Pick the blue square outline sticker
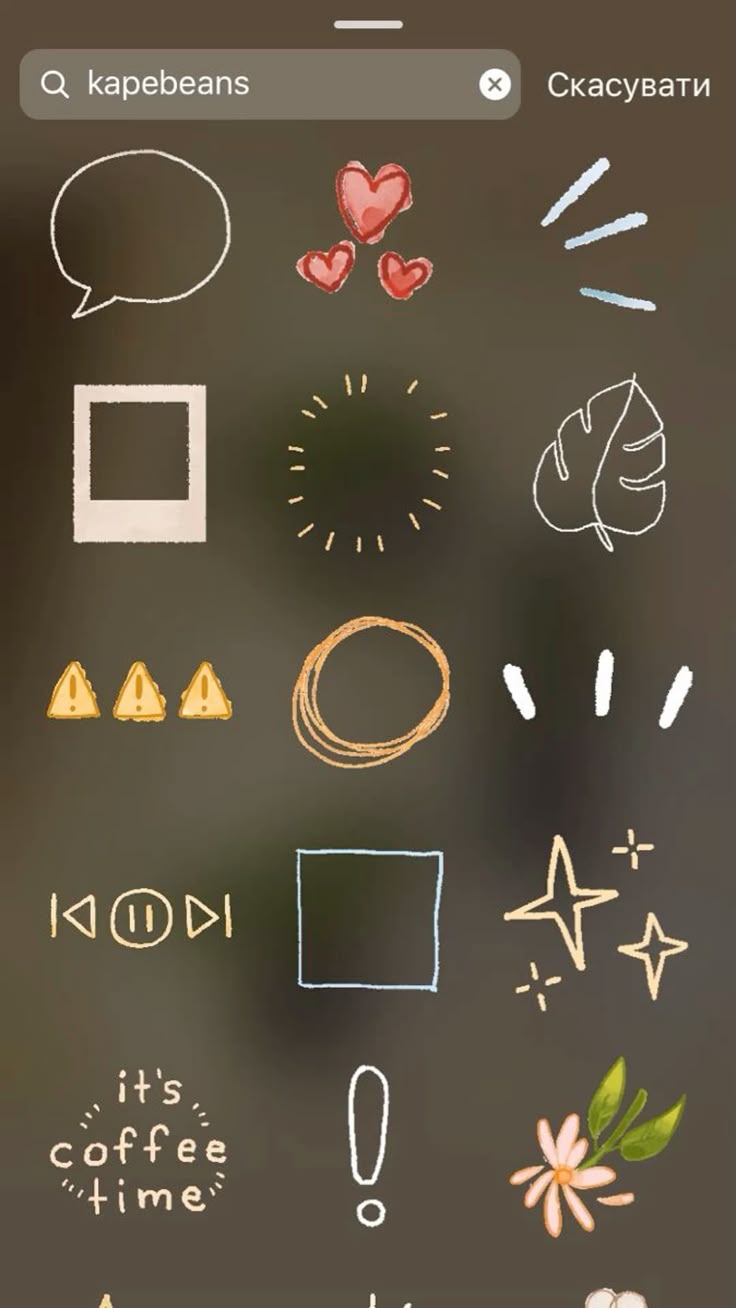Image resolution: width=736 pixels, height=1308 pixels. tap(370, 918)
